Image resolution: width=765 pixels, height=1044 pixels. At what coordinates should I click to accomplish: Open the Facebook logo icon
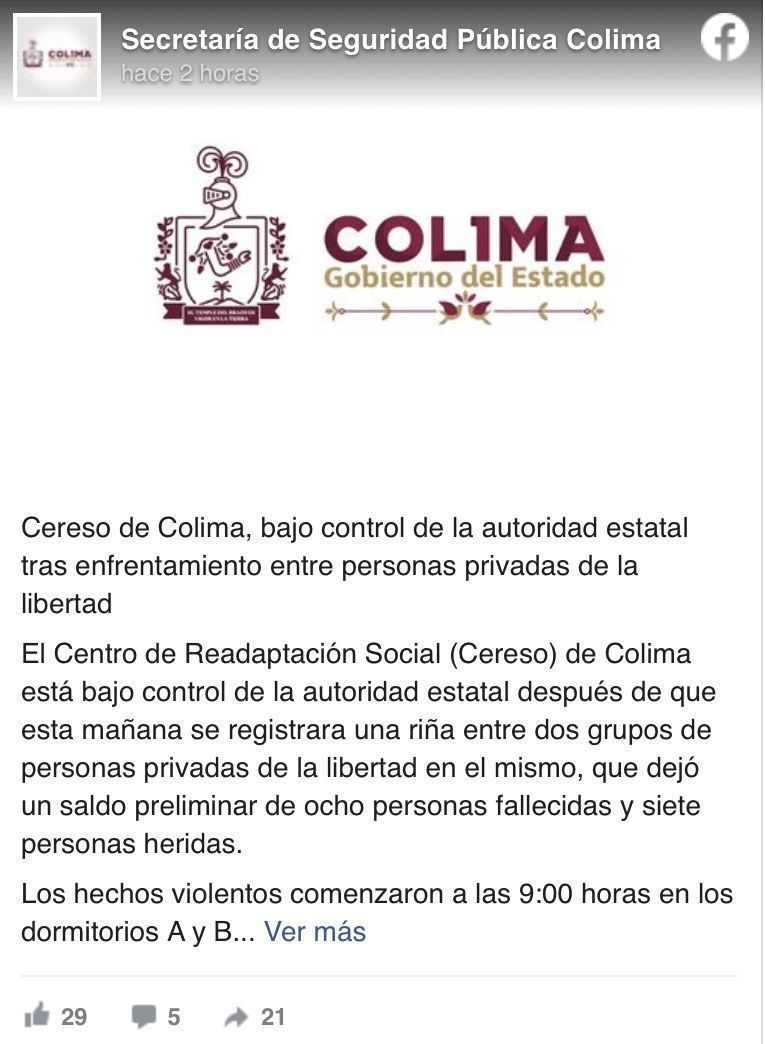click(724, 37)
